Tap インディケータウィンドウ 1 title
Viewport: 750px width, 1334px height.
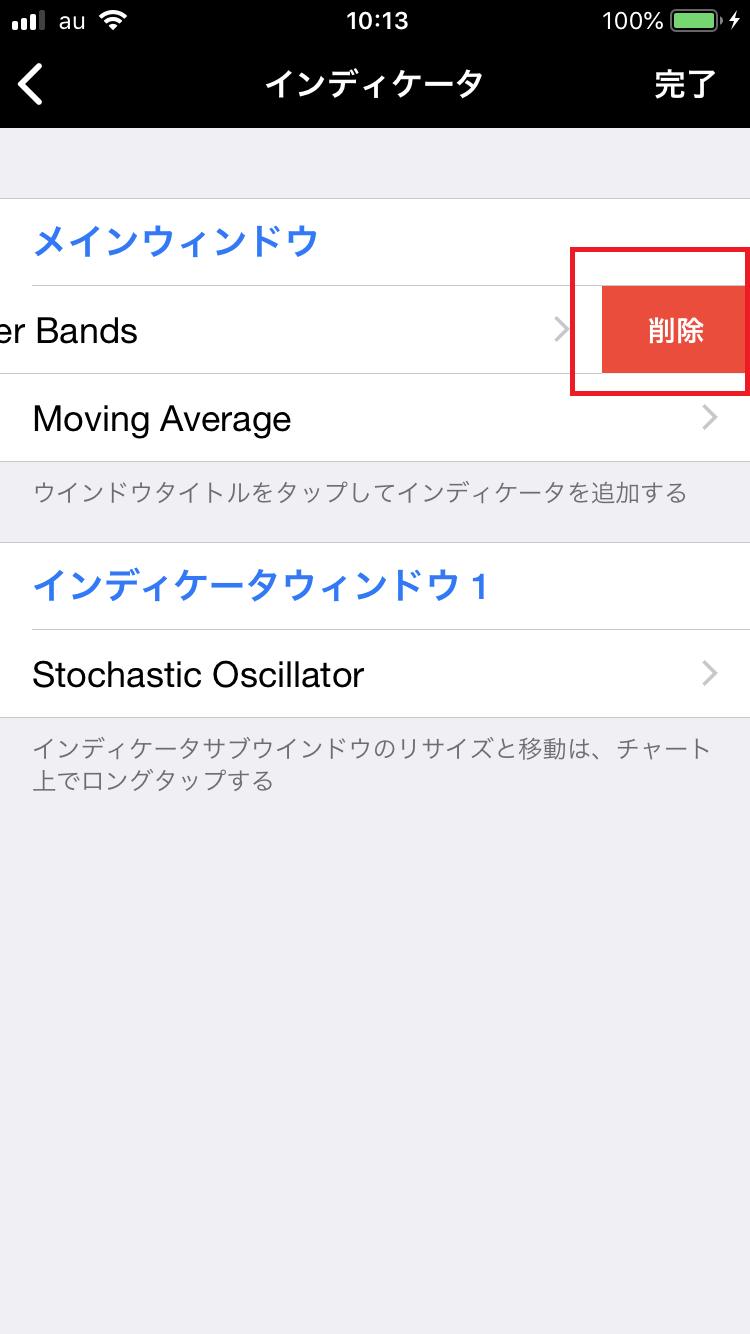[x=260, y=586]
